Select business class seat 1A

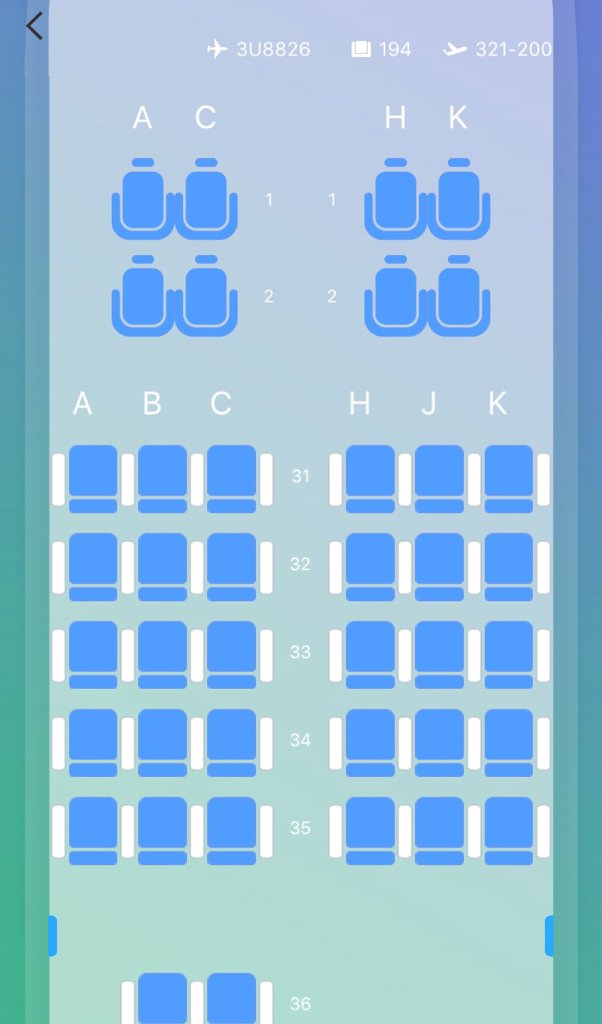point(142,201)
